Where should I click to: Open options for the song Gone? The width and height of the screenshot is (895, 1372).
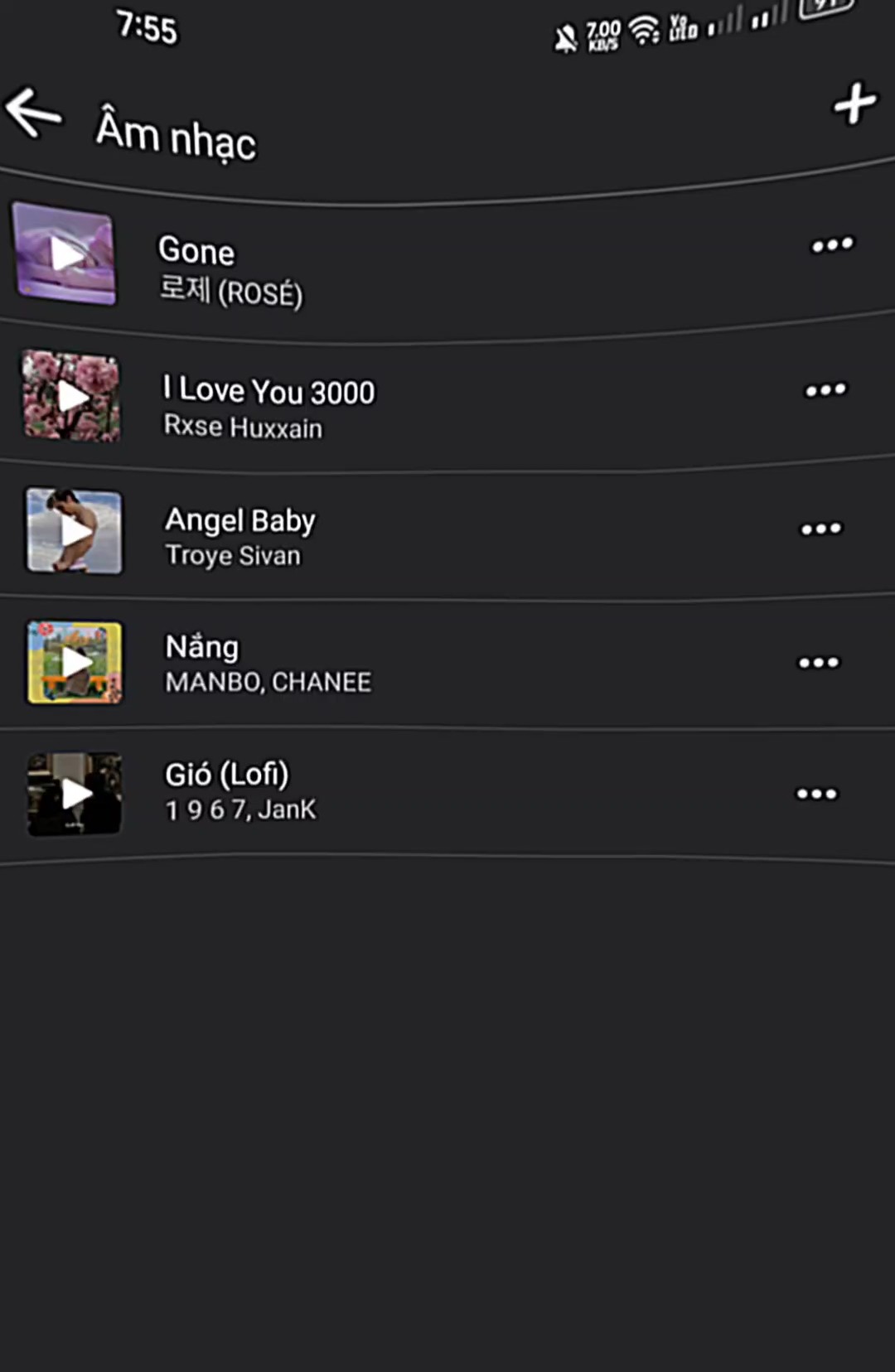832,245
